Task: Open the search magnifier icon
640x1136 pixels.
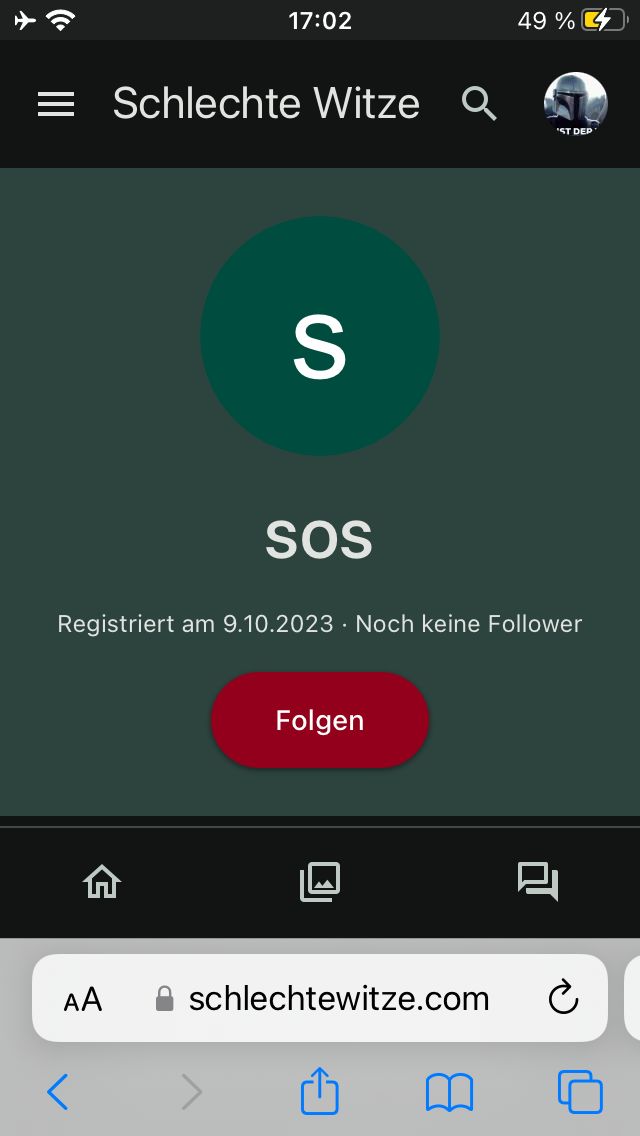Action: pos(479,104)
